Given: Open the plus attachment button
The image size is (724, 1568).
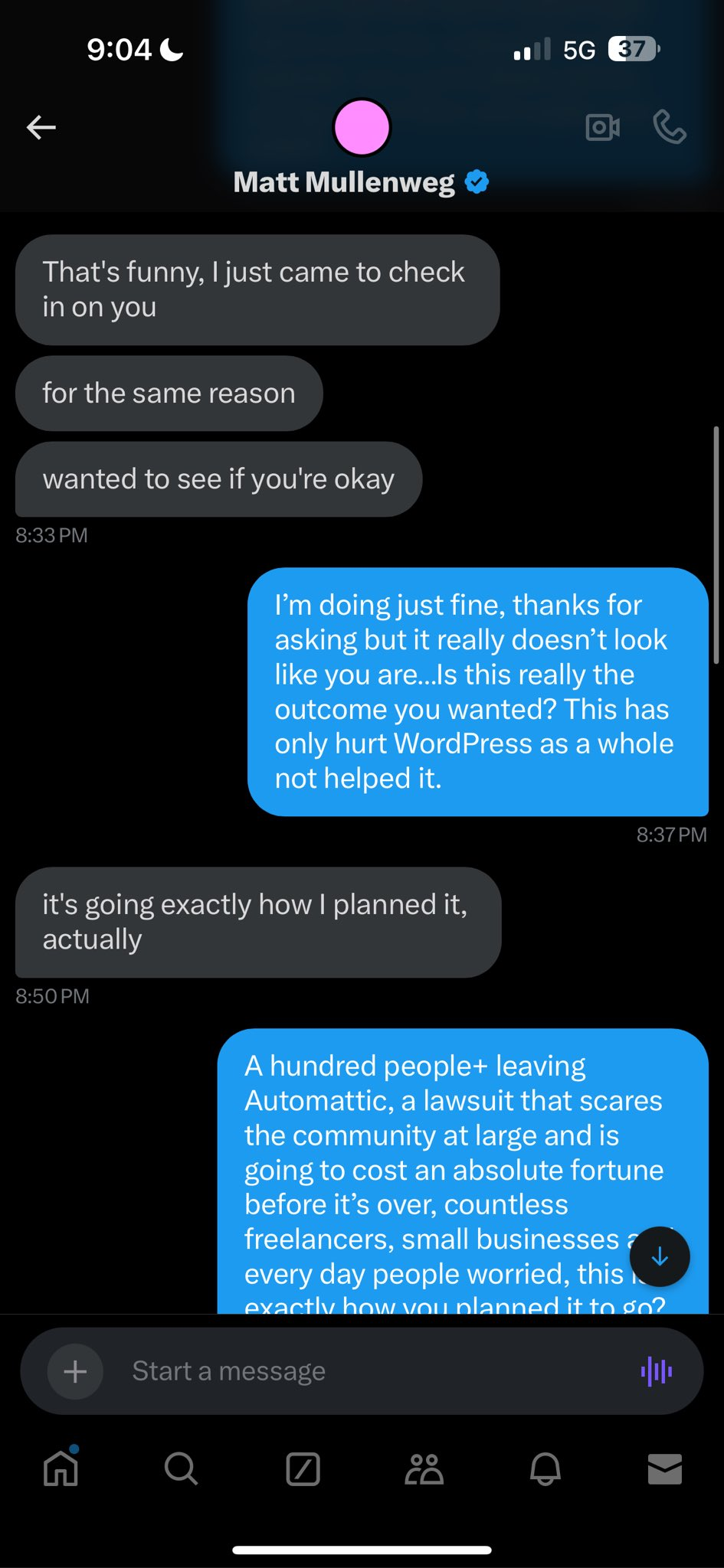Looking at the screenshot, I should (75, 1371).
